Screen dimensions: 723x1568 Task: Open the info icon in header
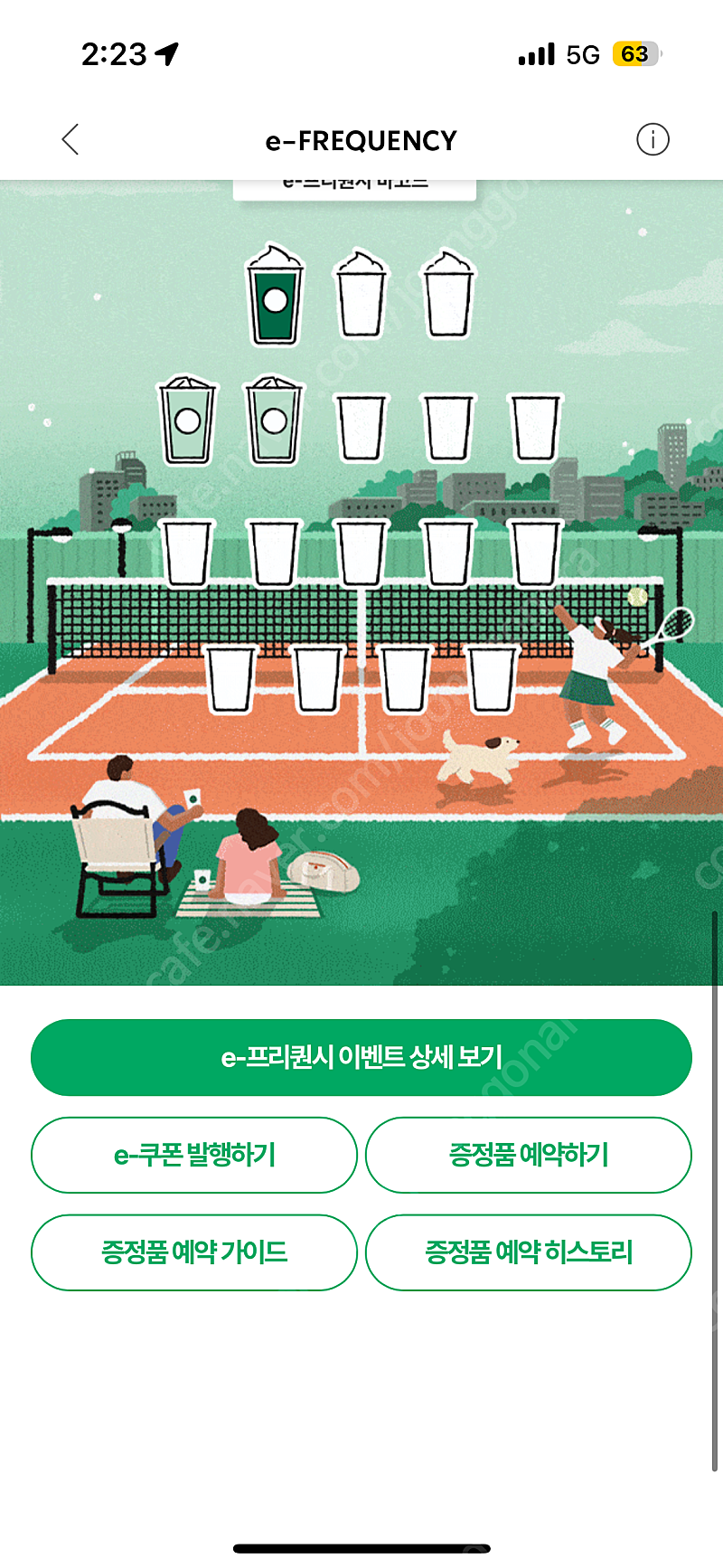pyautogui.click(x=653, y=139)
